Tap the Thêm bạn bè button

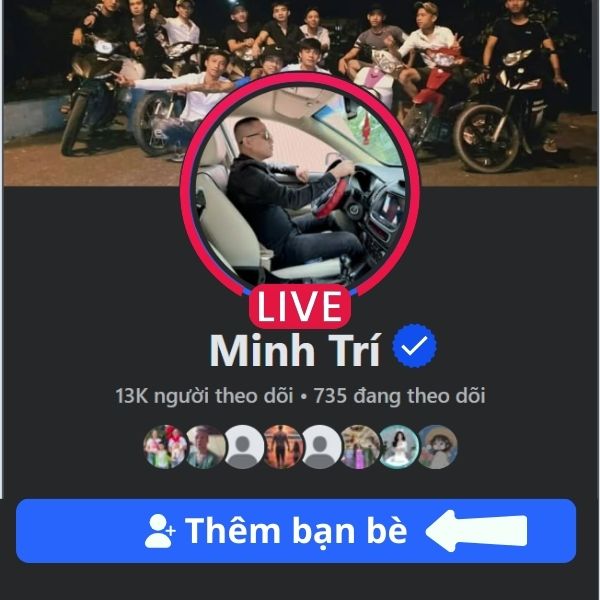point(296,531)
